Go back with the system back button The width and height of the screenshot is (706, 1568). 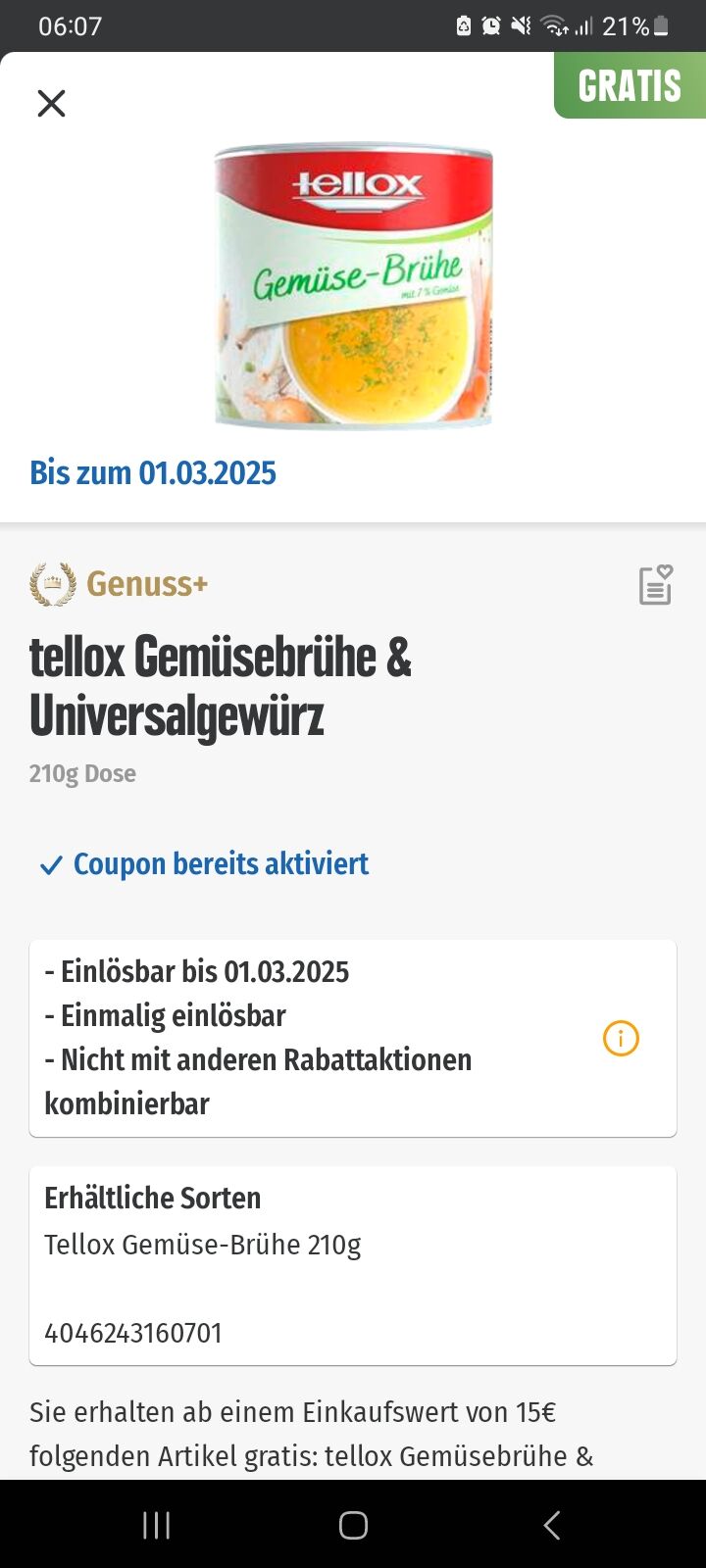coord(552,1525)
